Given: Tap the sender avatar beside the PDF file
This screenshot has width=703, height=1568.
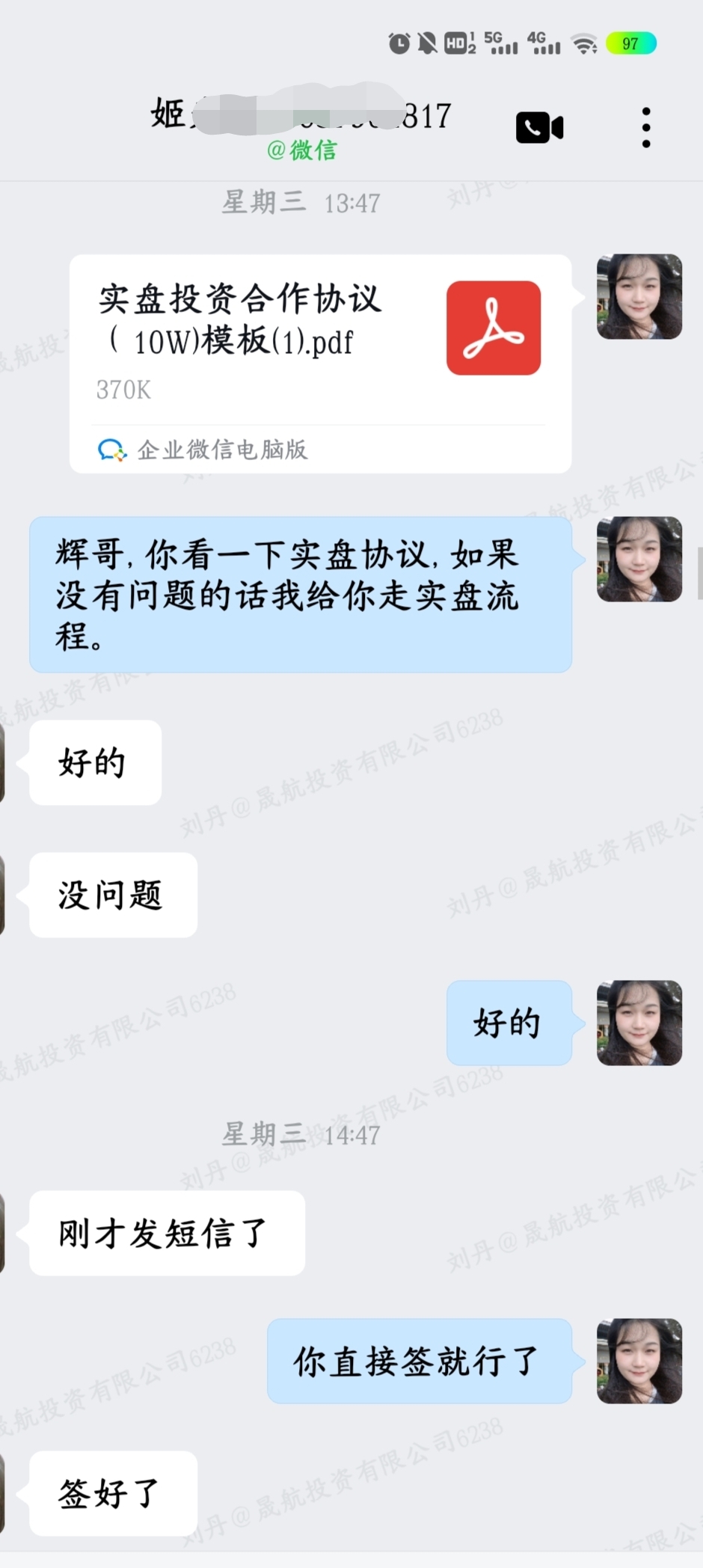Looking at the screenshot, I should click(639, 297).
